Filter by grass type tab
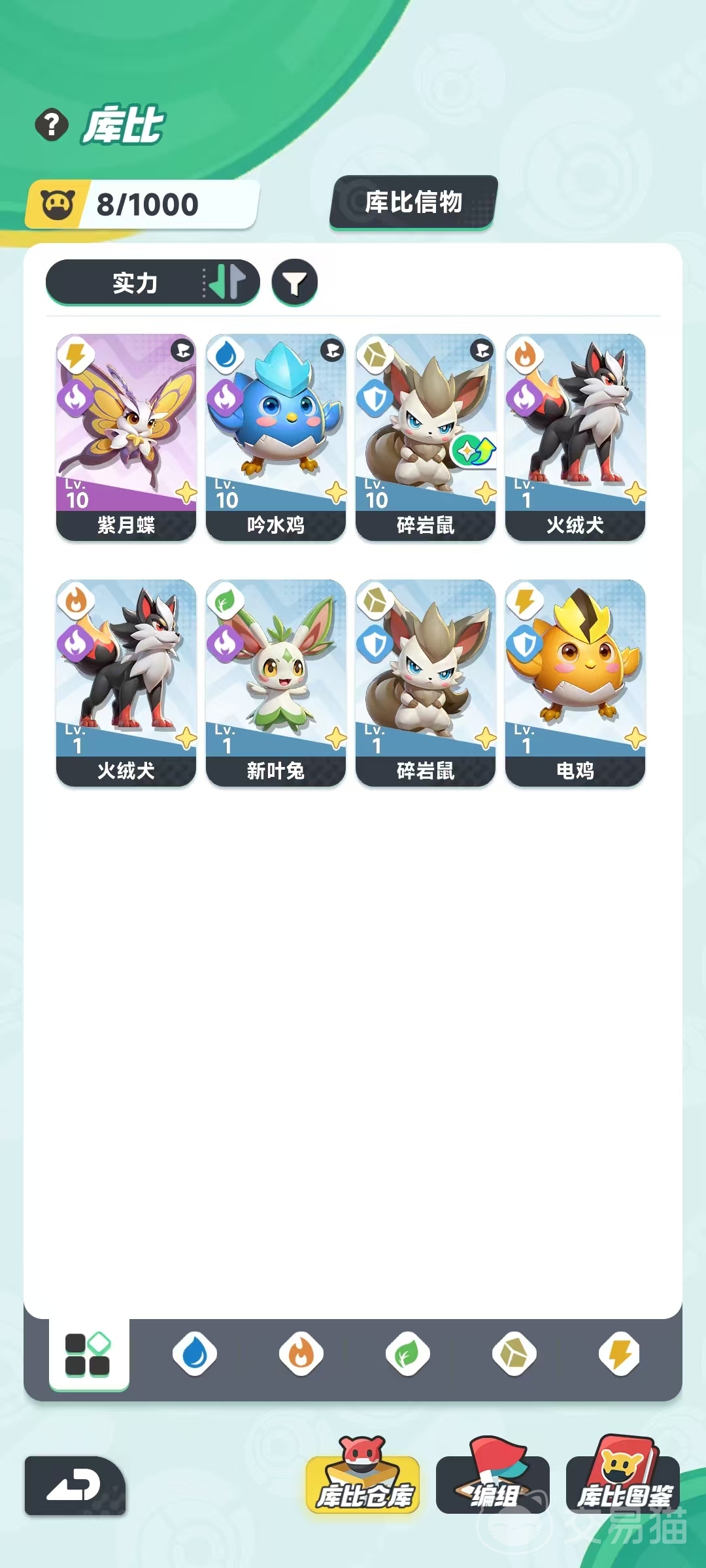Screen dimensions: 706x1568 [x=408, y=1354]
